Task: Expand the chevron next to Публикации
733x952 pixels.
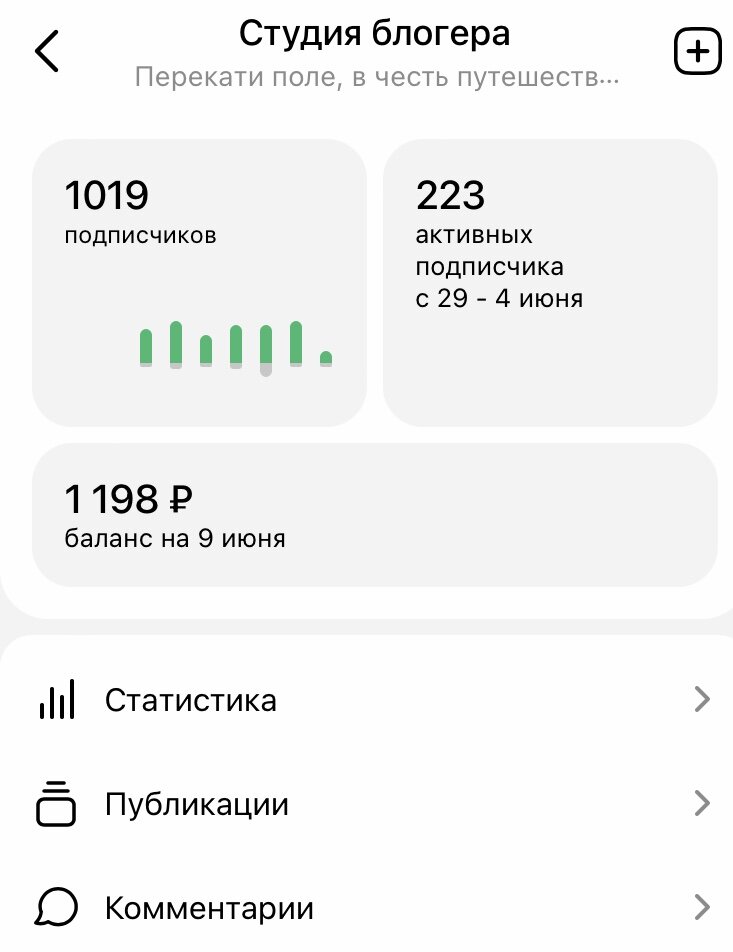Action: coord(701,804)
